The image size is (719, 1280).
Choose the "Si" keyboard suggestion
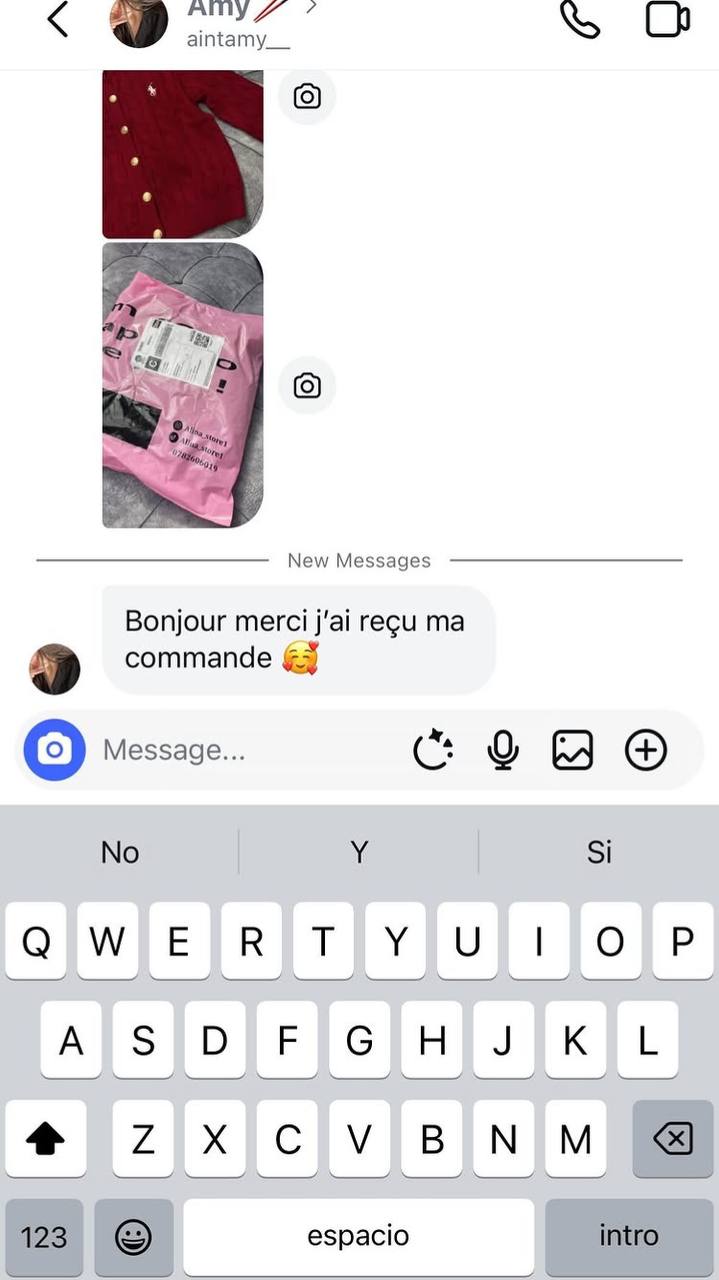click(x=599, y=852)
